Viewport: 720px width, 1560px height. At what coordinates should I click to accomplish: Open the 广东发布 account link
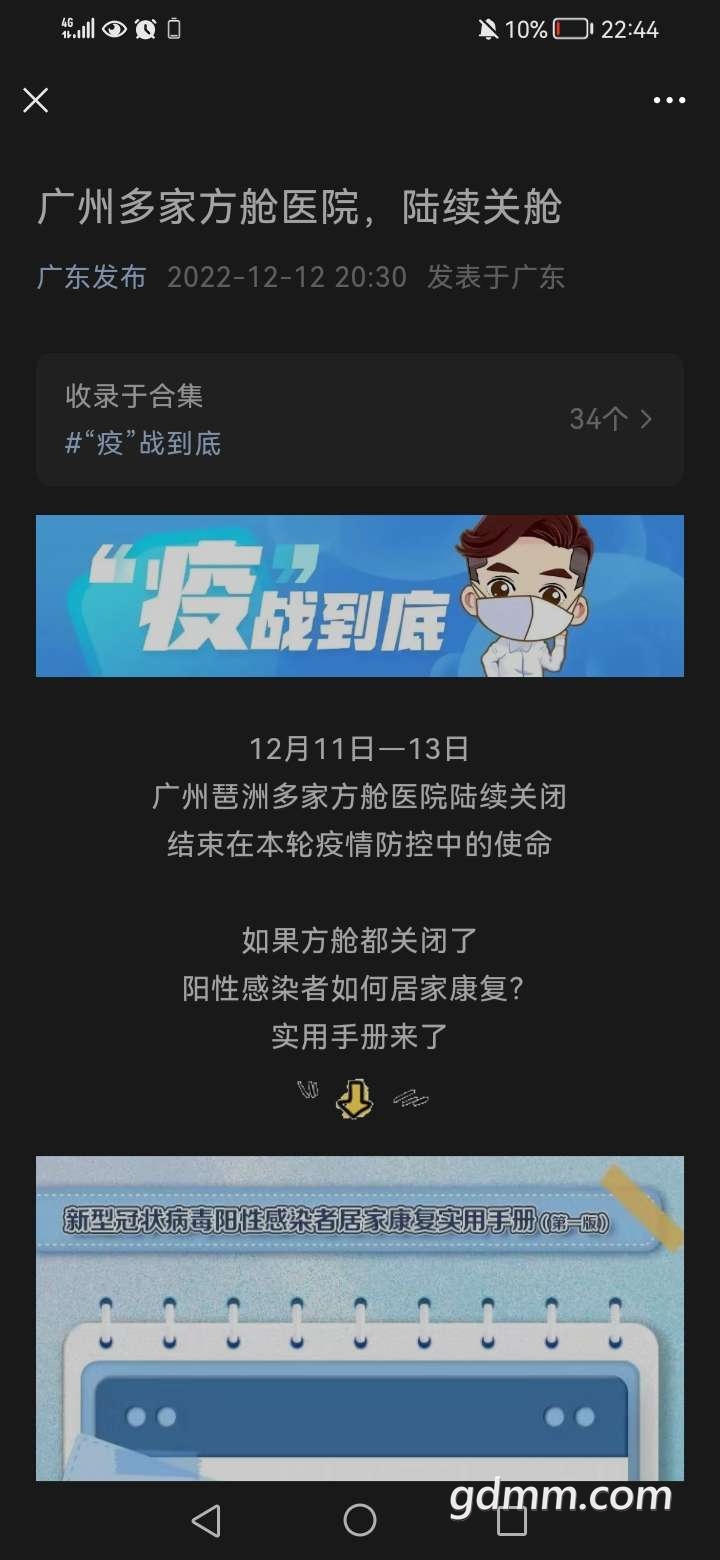(92, 277)
